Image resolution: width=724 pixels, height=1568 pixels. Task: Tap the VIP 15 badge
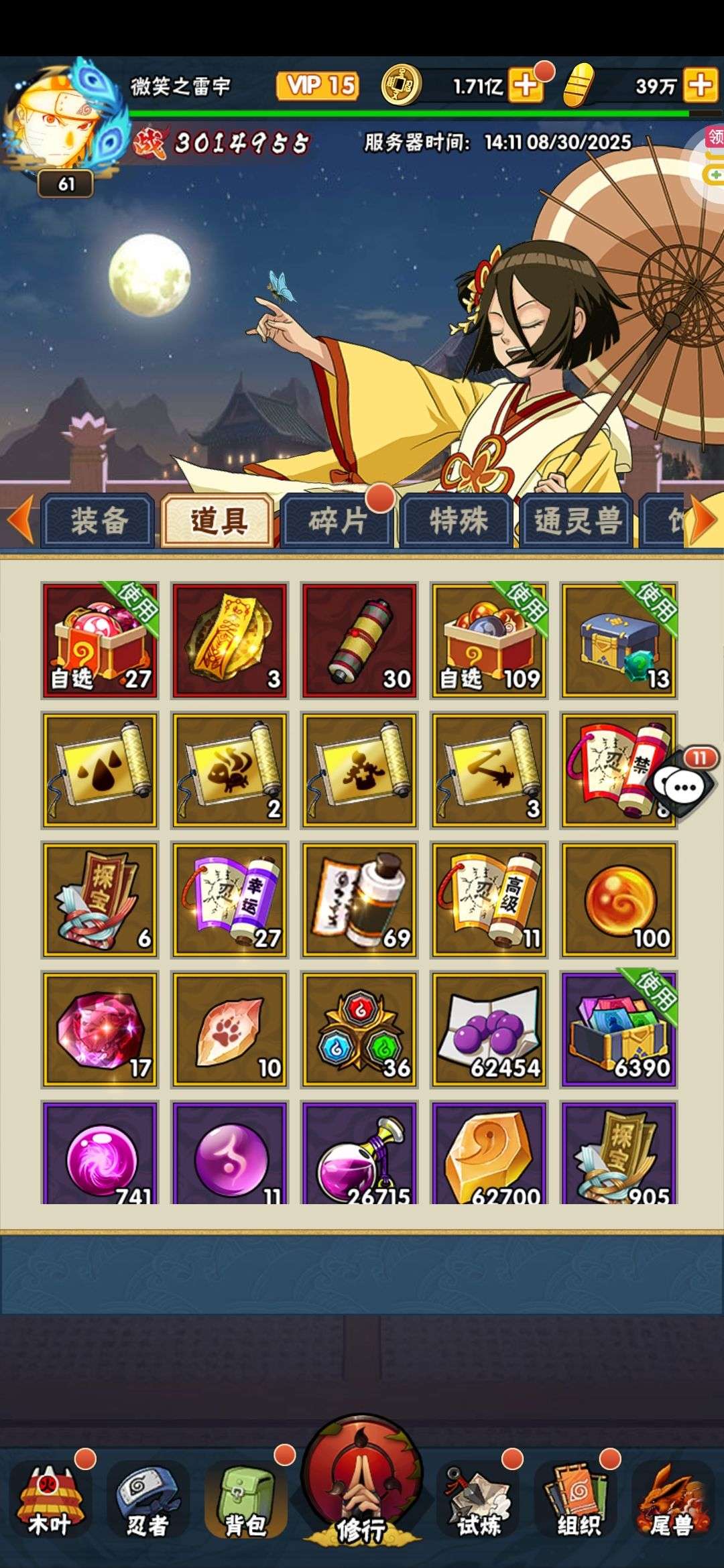click(x=317, y=86)
